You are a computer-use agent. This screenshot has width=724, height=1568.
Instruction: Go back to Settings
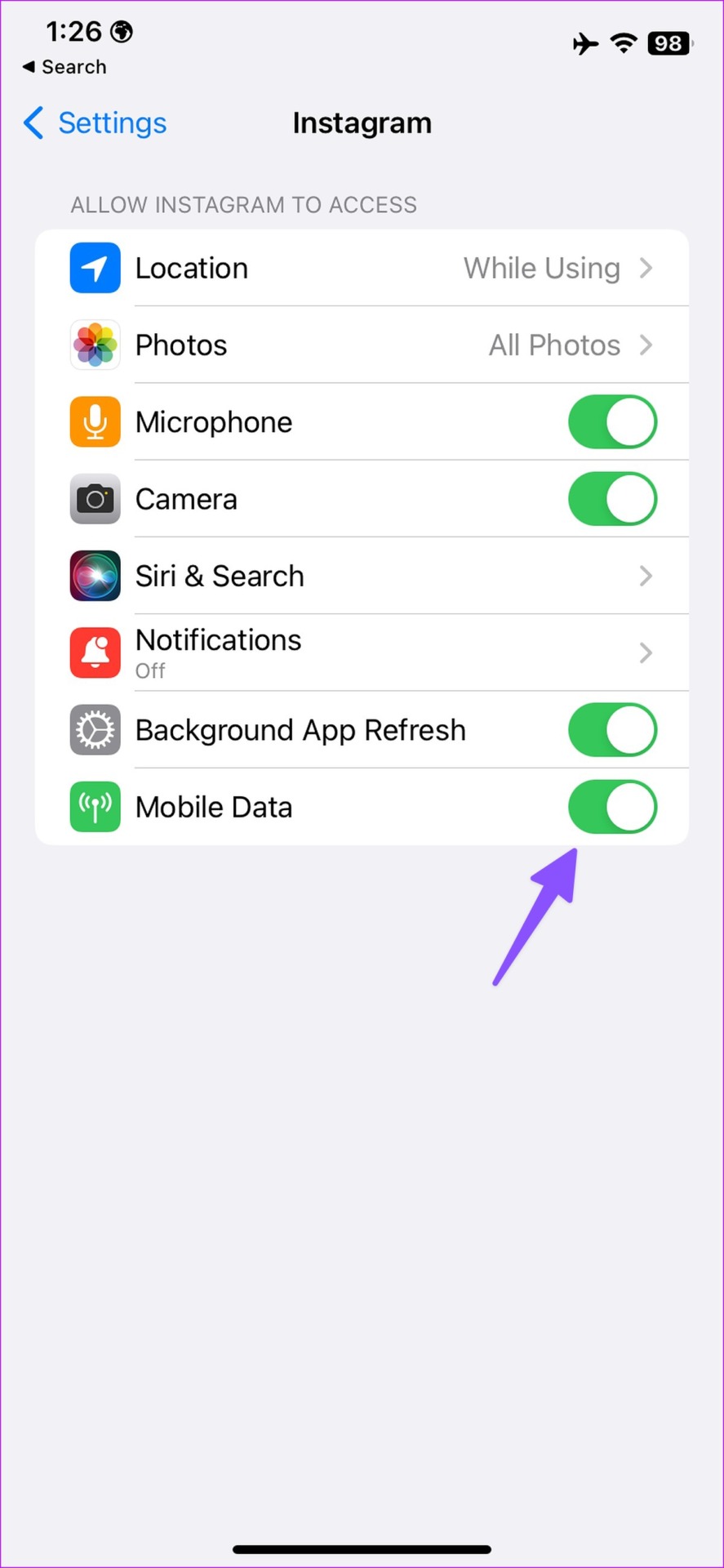(x=95, y=123)
